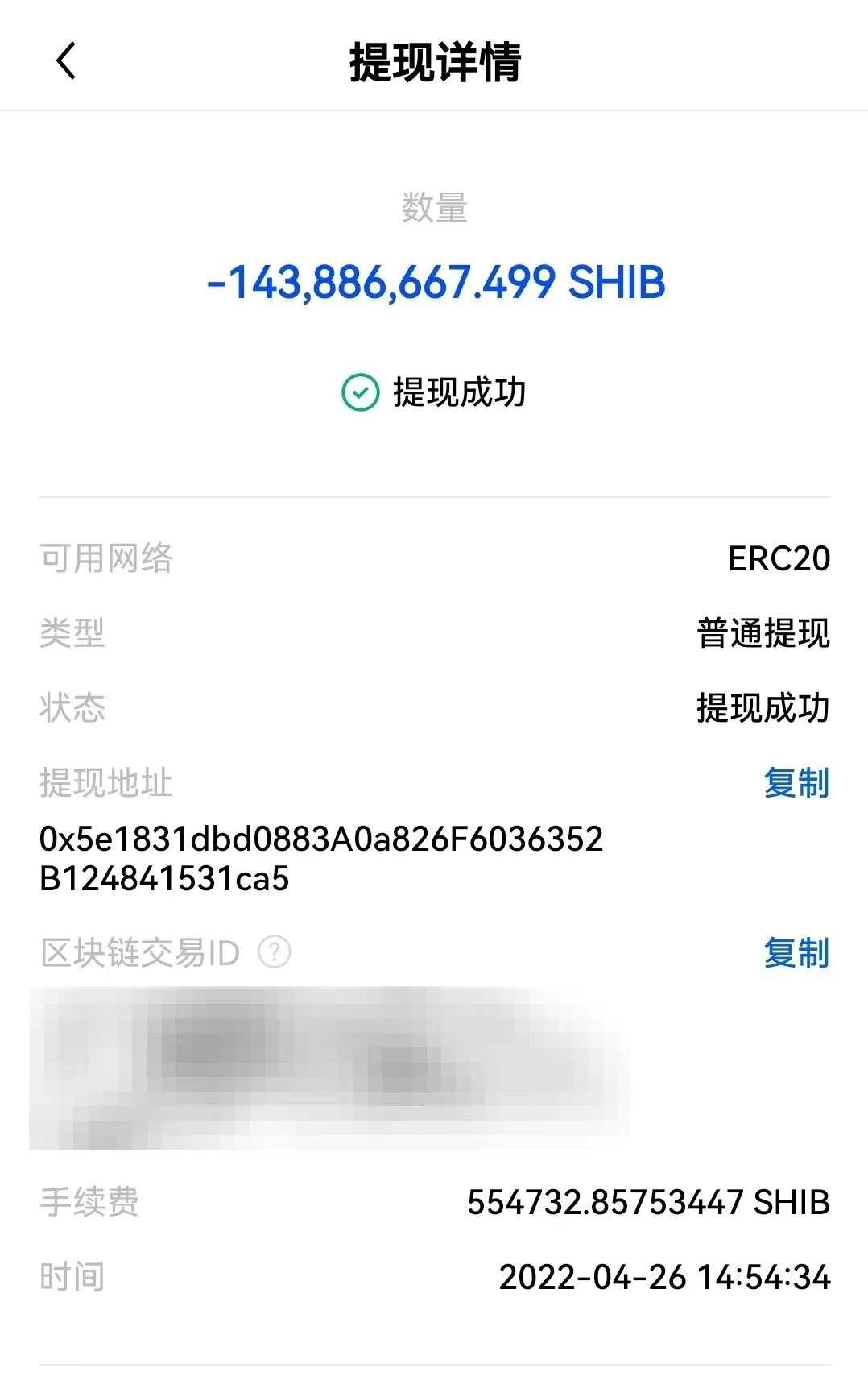Copy the blockchain transaction ID via 复制

(x=796, y=953)
